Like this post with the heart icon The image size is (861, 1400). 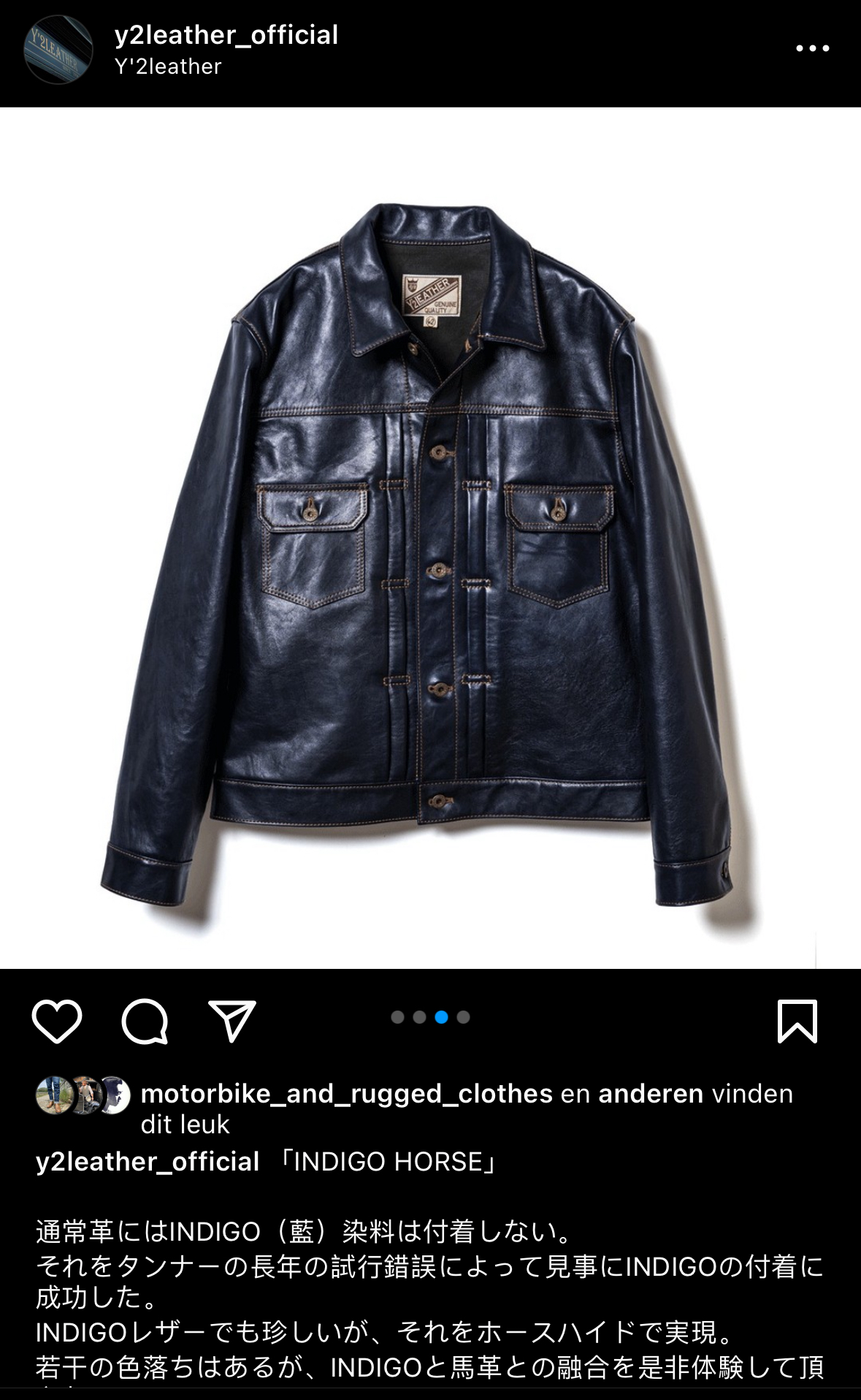point(57,1020)
